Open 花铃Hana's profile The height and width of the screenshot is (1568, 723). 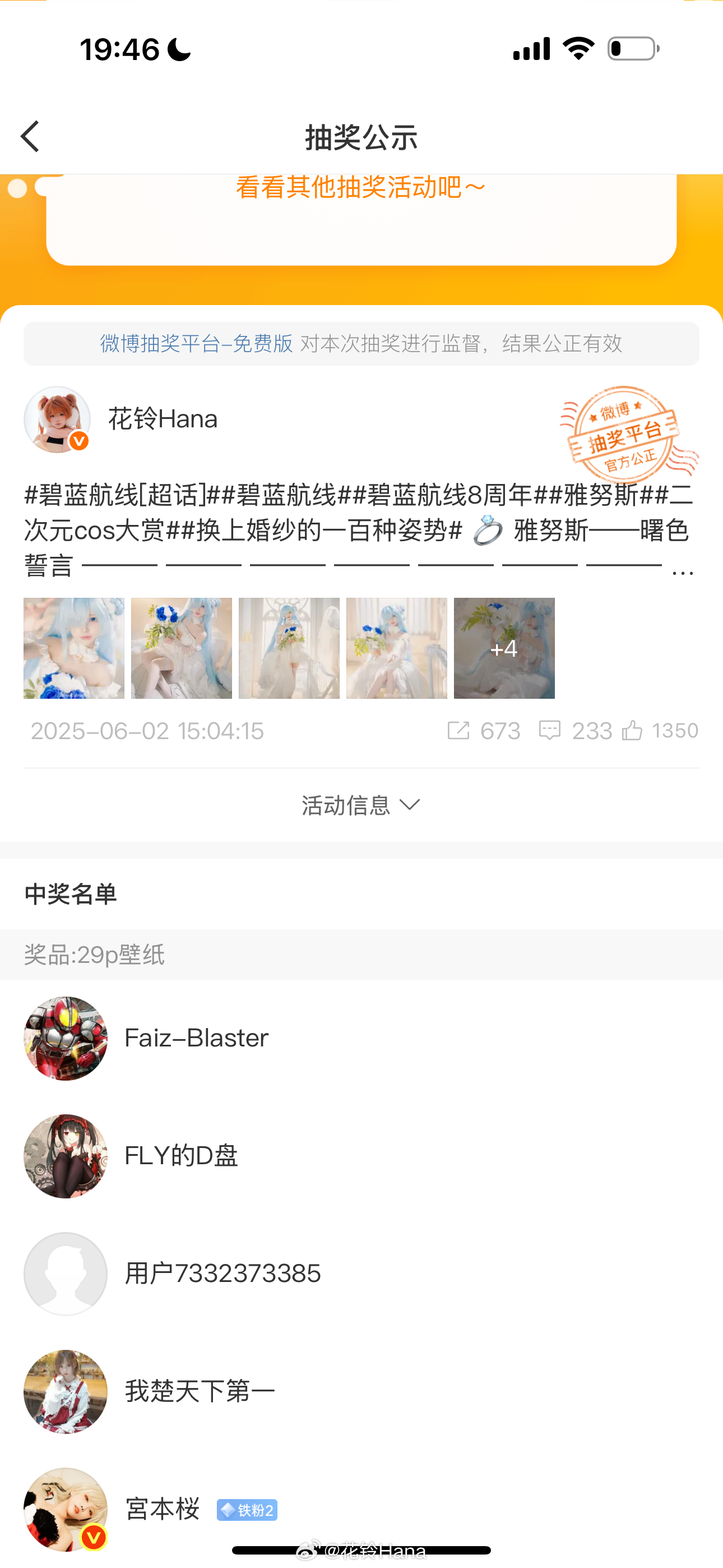(162, 419)
